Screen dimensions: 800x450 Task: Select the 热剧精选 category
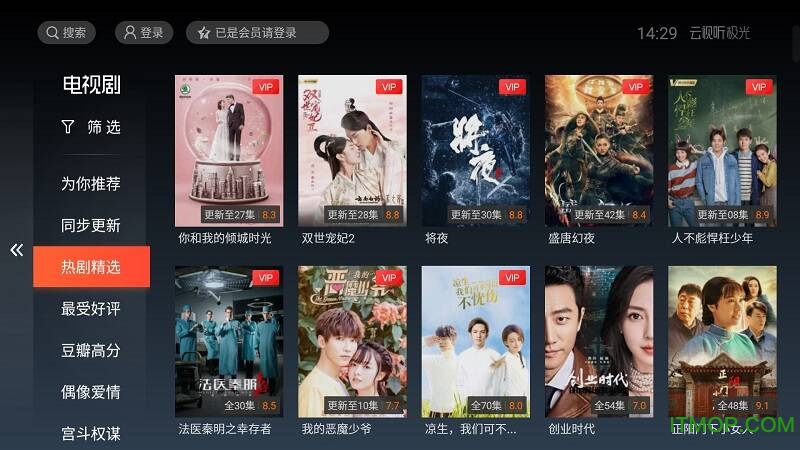pyautogui.click(x=91, y=267)
